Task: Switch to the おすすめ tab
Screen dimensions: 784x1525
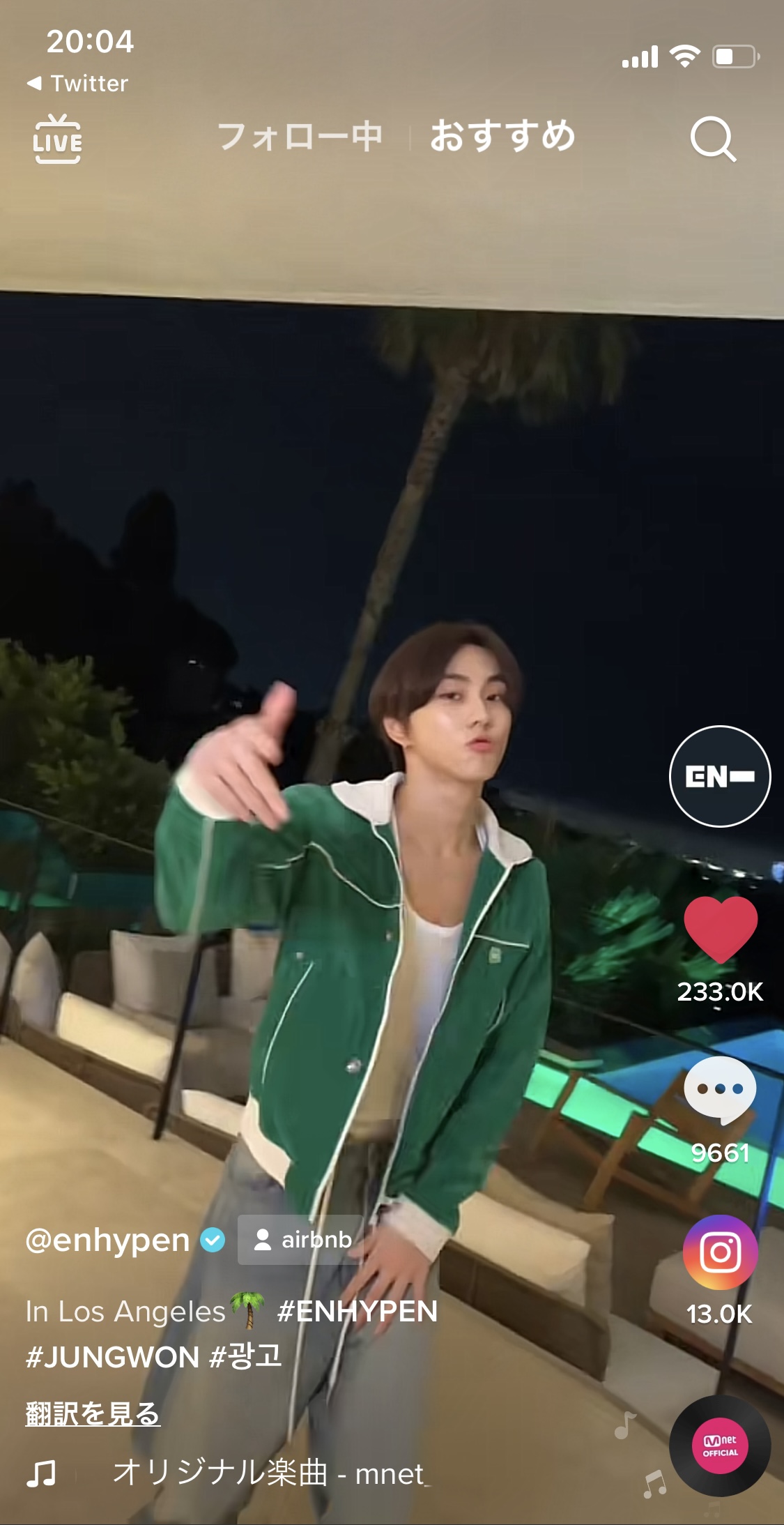Action: coord(502,135)
